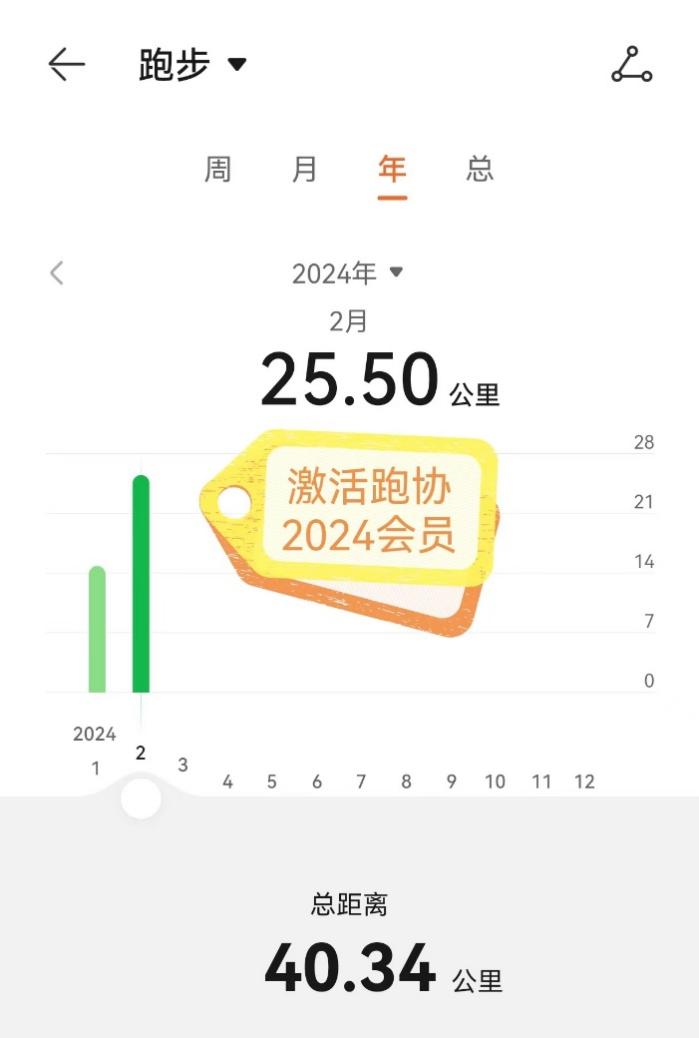Open the 跑步 activity type dropdown
This screenshot has width=699, height=1038.
point(192,66)
